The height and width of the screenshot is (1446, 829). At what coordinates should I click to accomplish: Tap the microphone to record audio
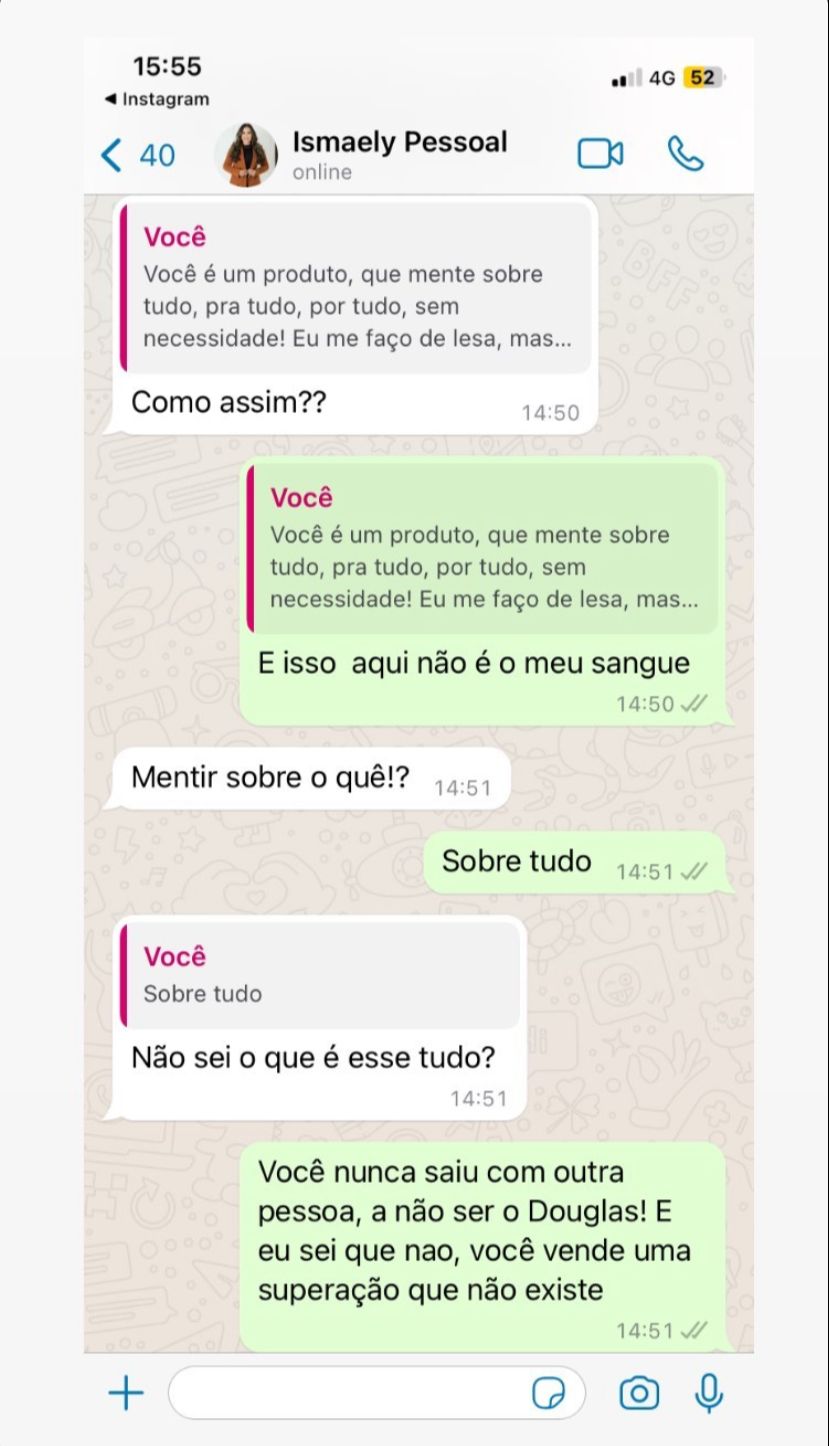point(709,1392)
